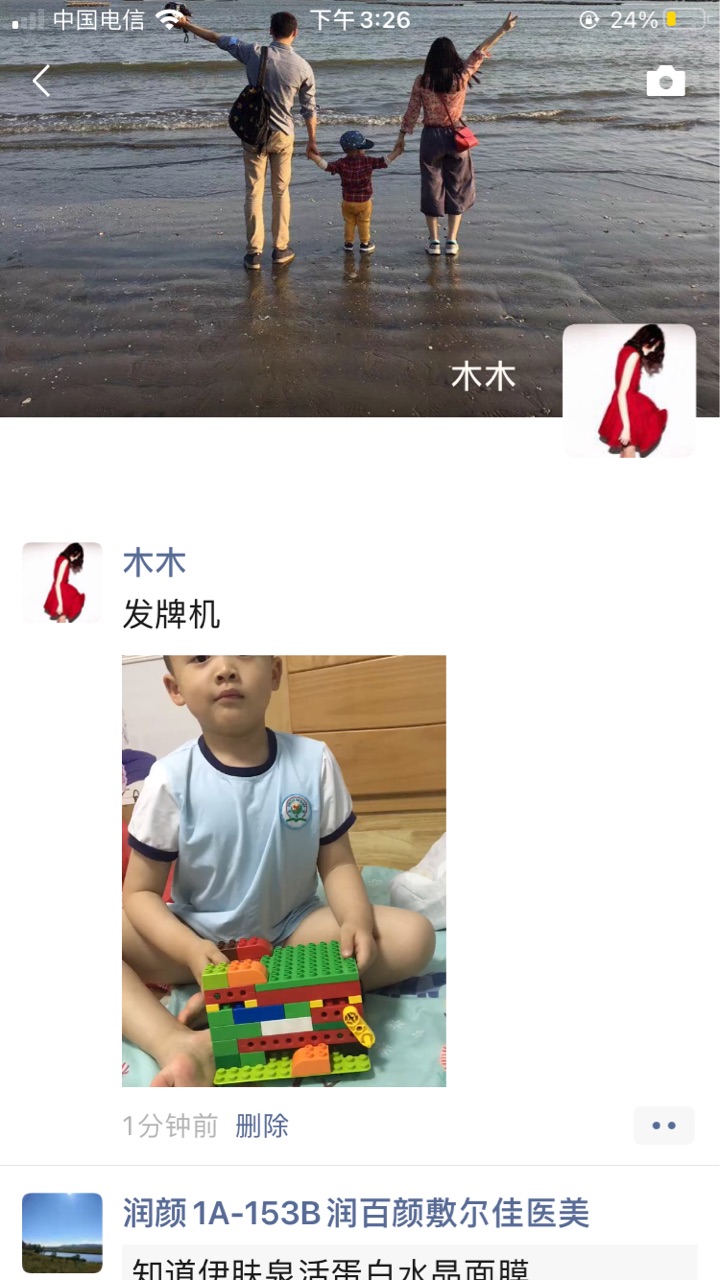The image size is (720, 1280).
Task: Open the camera to post a moment
Action: (x=665, y=81)
